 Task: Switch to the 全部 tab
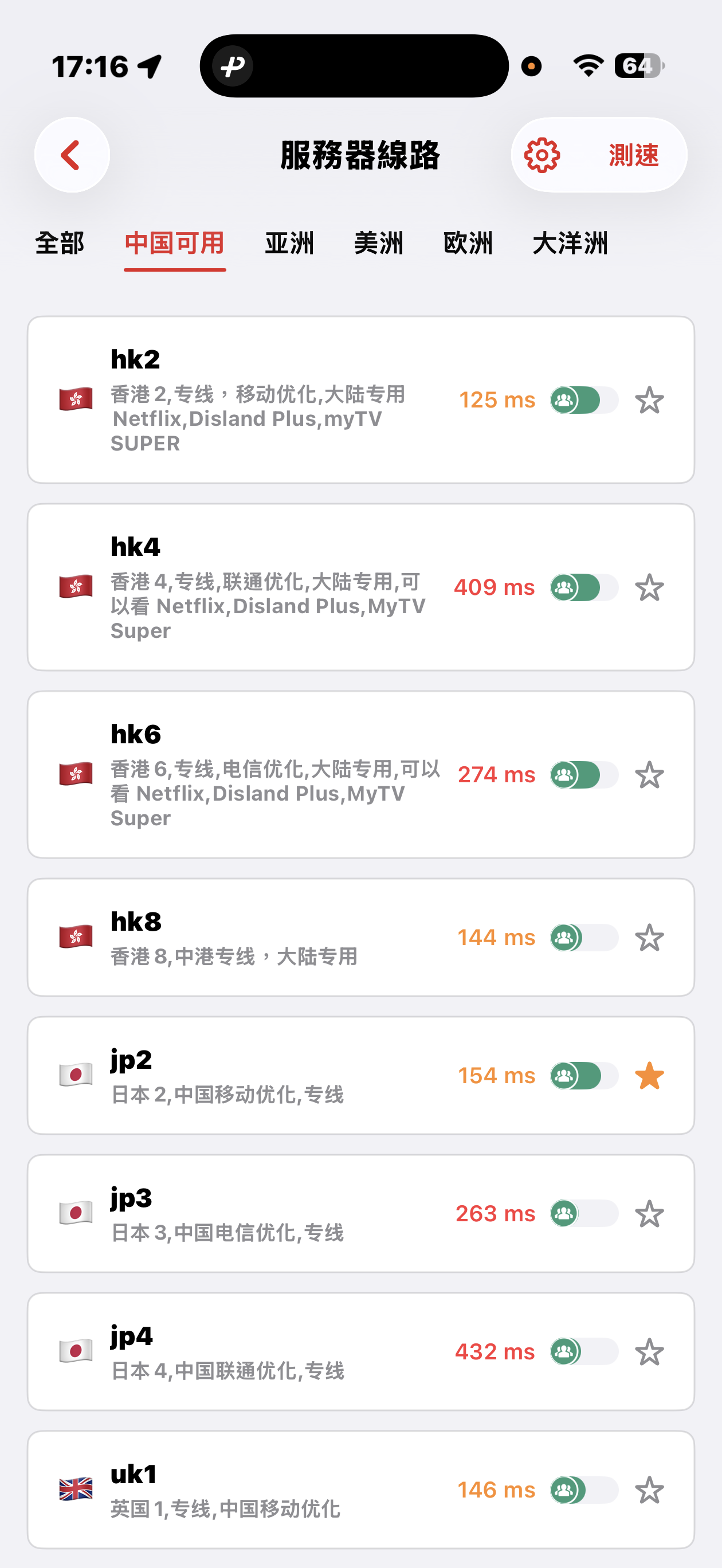click(x=60, y=244)
